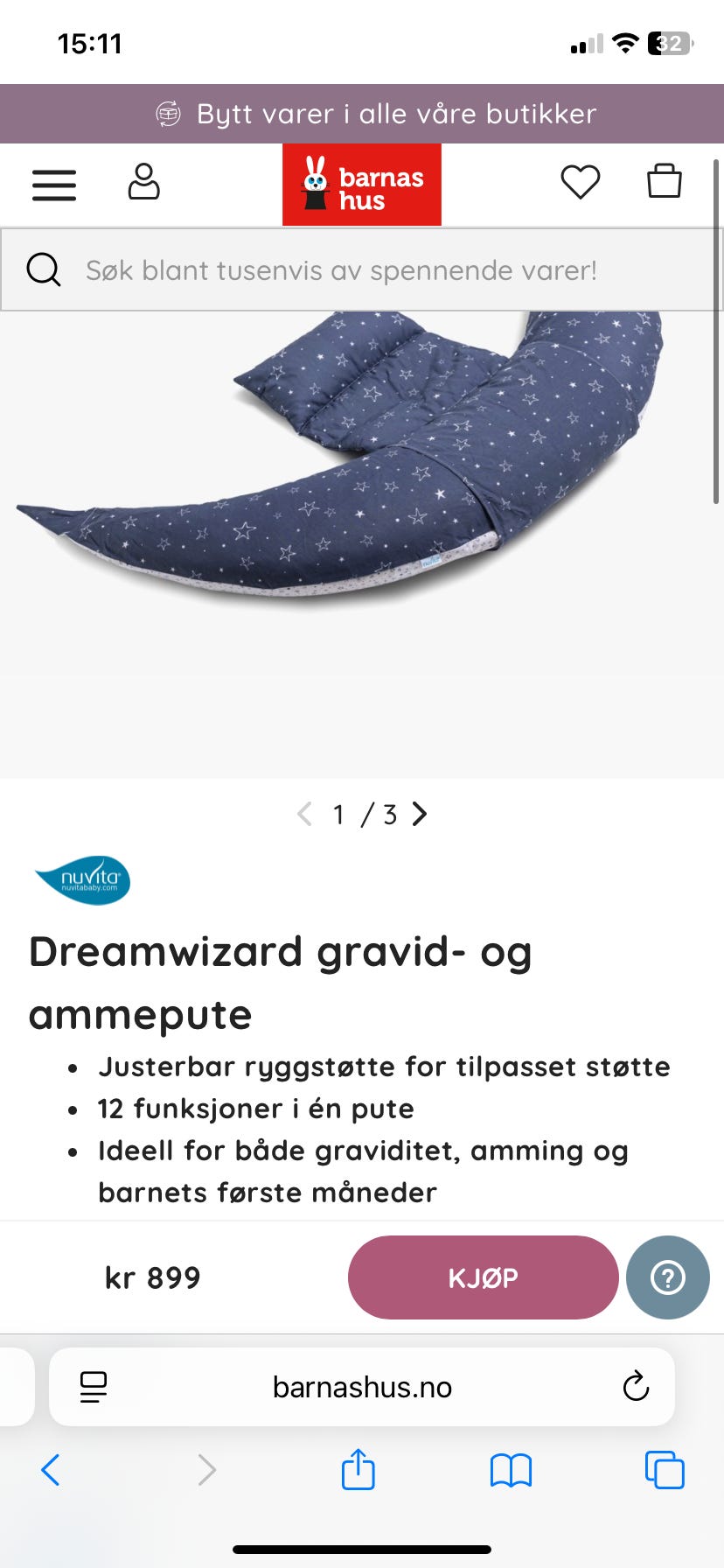The image size is (724, 1568).
Task: Open the product image gallery
Action: (x=362, y=544)
